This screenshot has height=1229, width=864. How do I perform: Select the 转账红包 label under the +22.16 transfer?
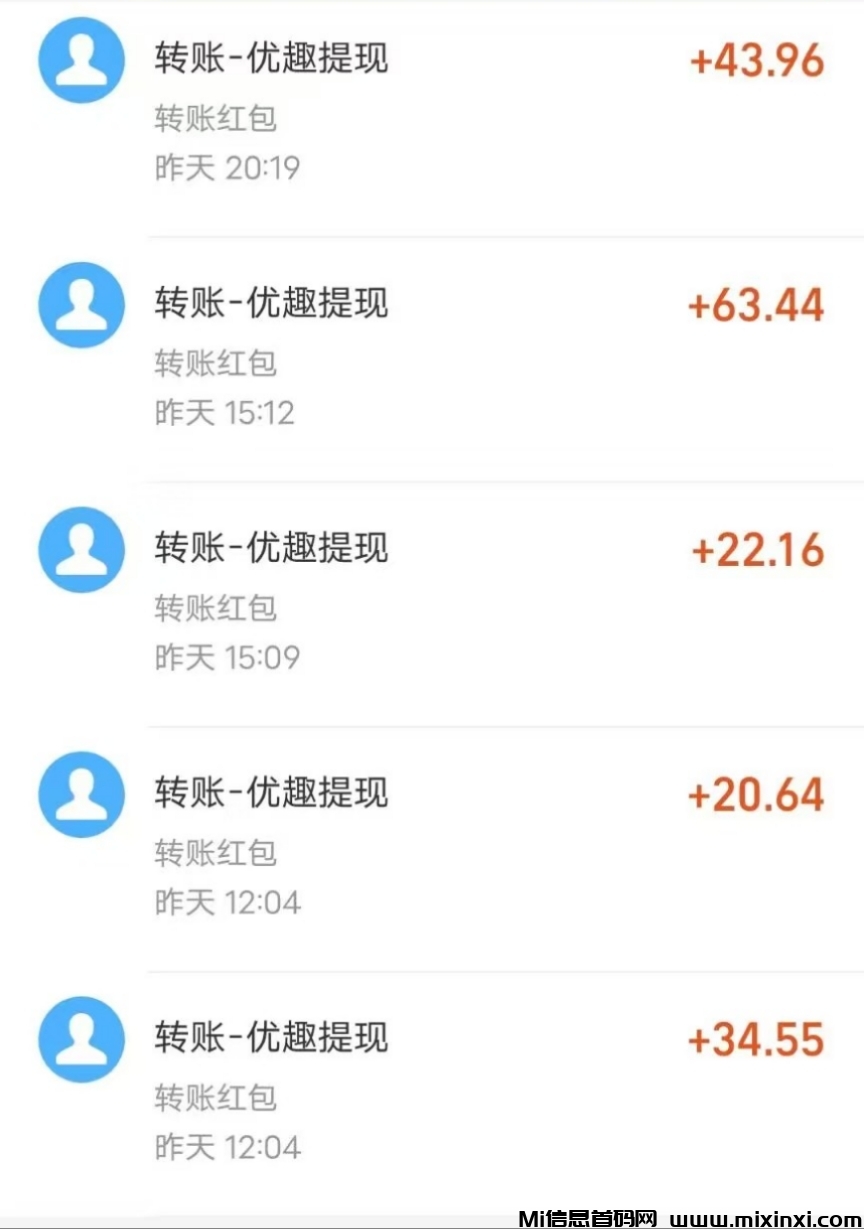(216, 607)
